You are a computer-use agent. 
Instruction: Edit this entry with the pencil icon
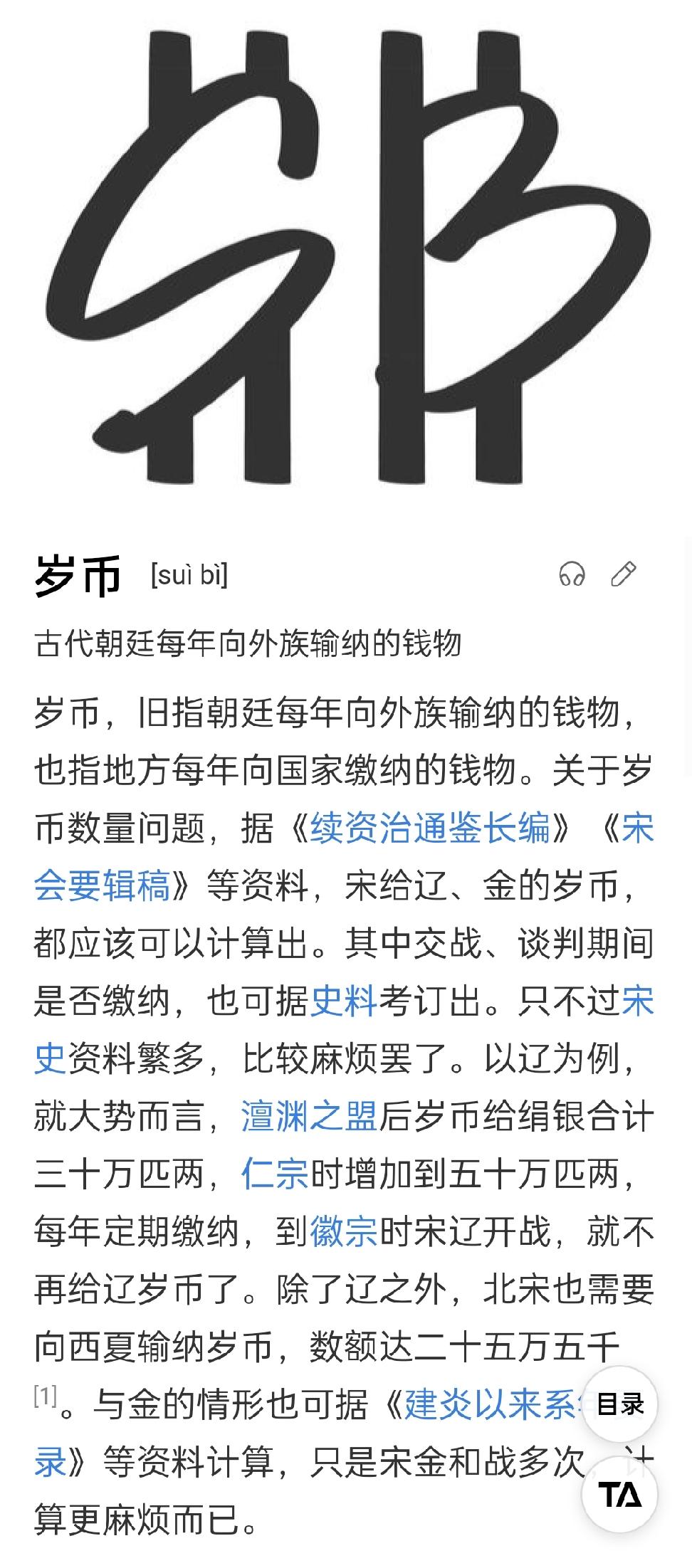(x=624, y=574)
